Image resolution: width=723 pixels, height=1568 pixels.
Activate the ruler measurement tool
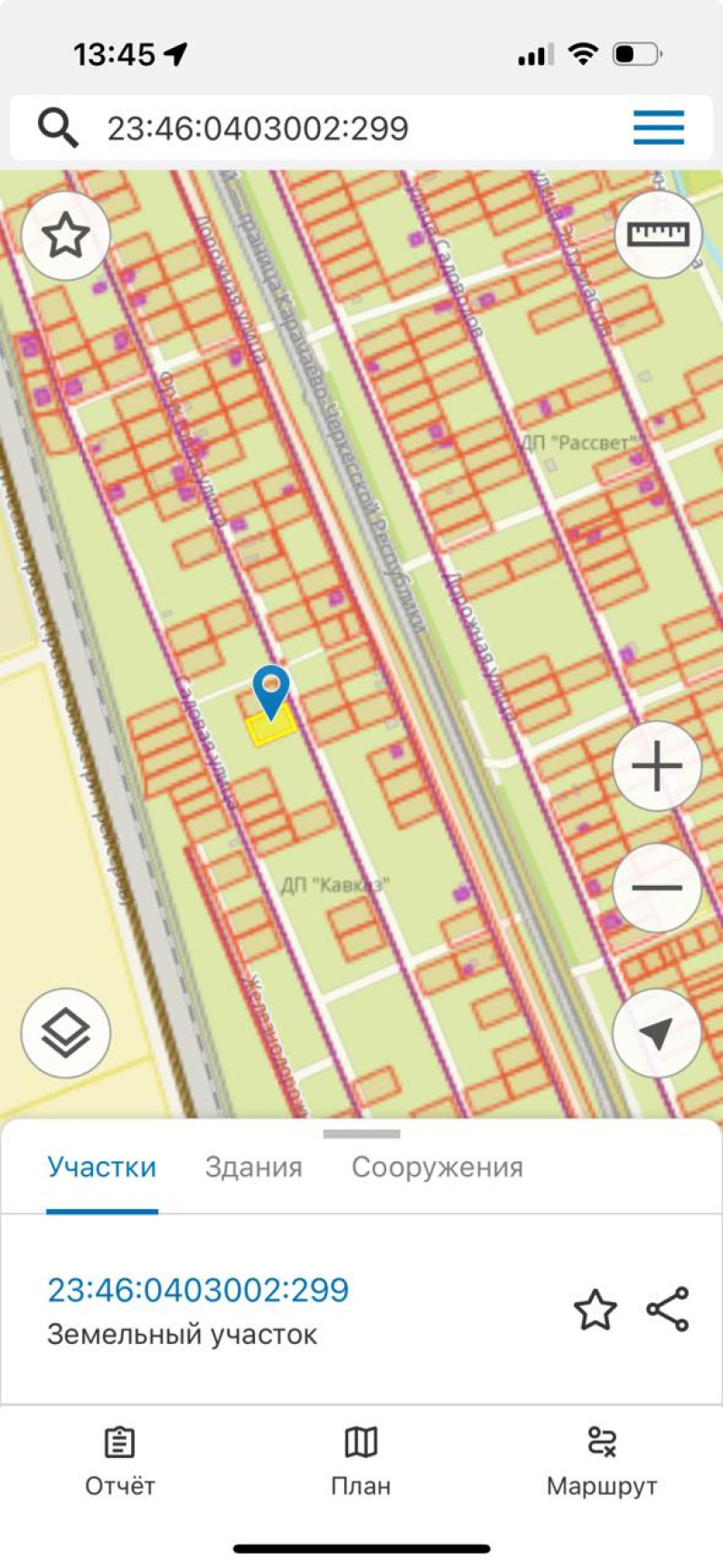coord(658,235)
